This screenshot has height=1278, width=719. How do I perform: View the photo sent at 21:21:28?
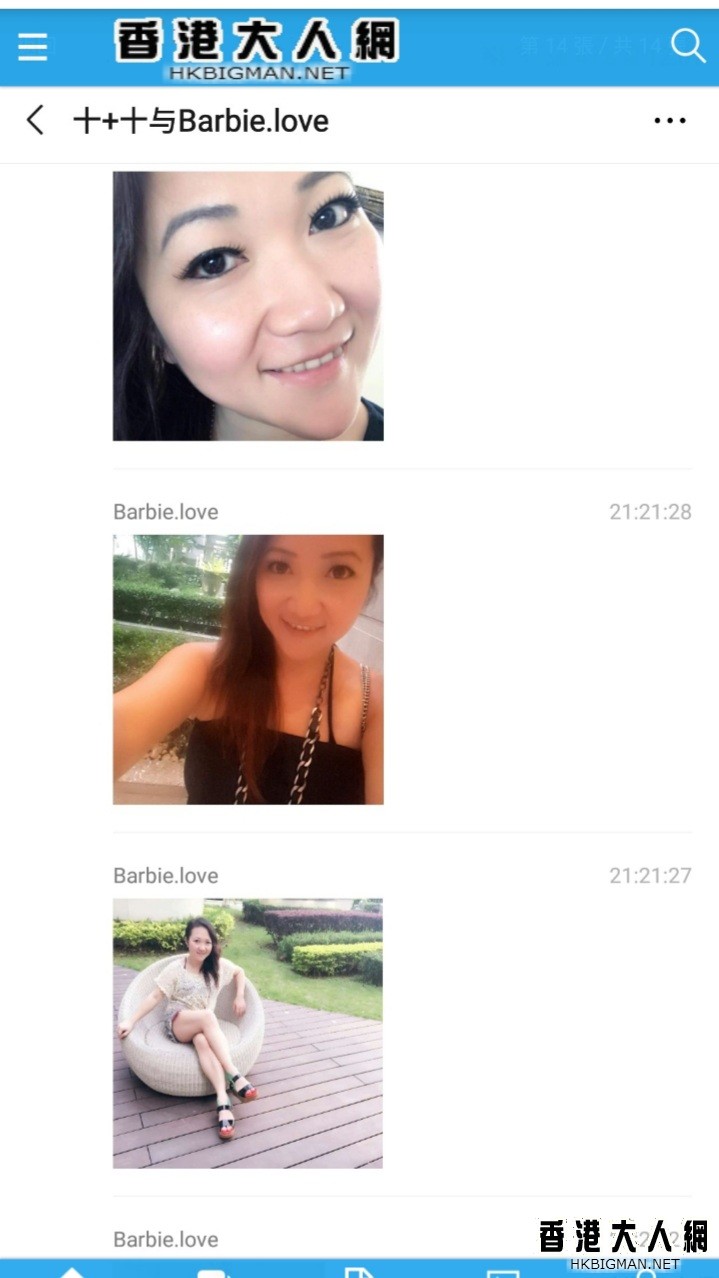pyautogui.click(x=247, y=669)
